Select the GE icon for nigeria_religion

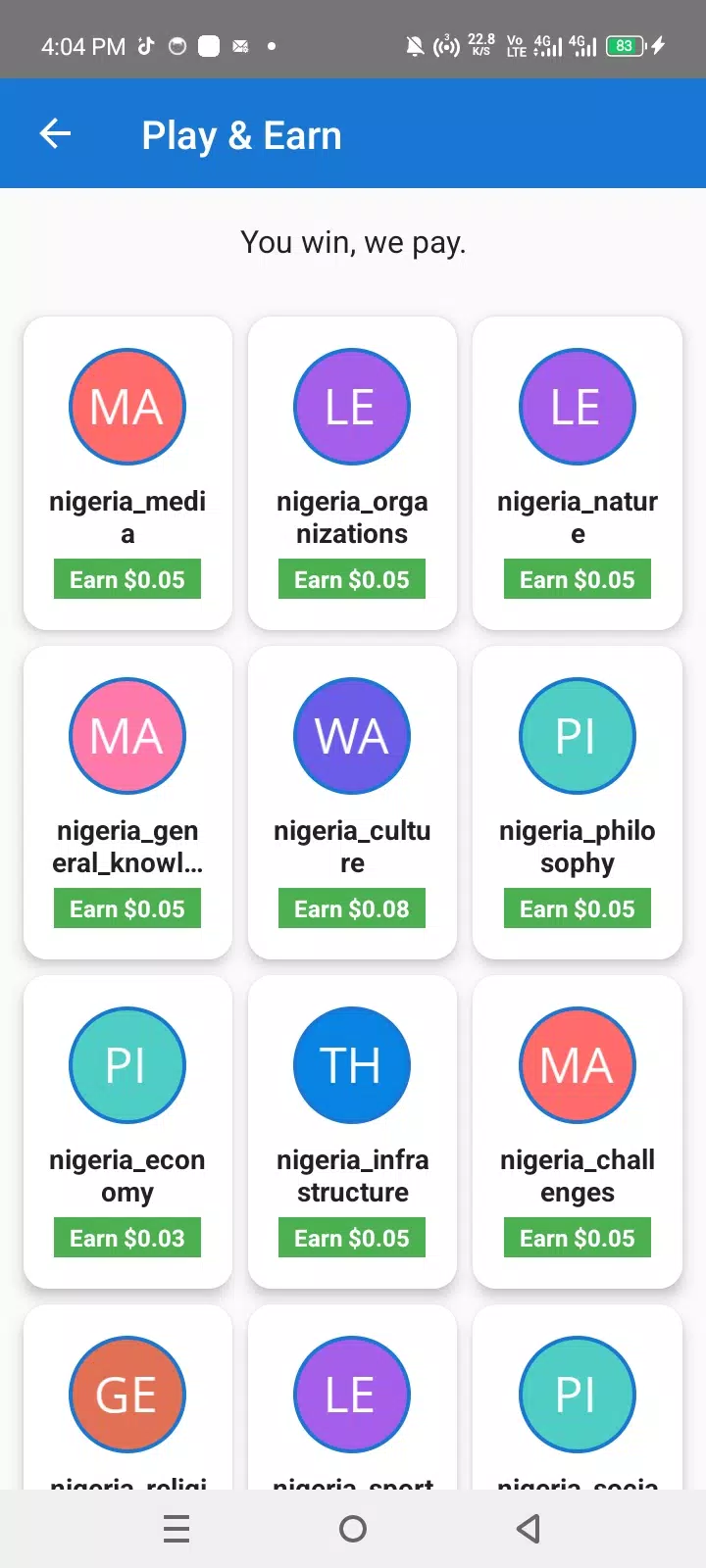point(126,1394)
